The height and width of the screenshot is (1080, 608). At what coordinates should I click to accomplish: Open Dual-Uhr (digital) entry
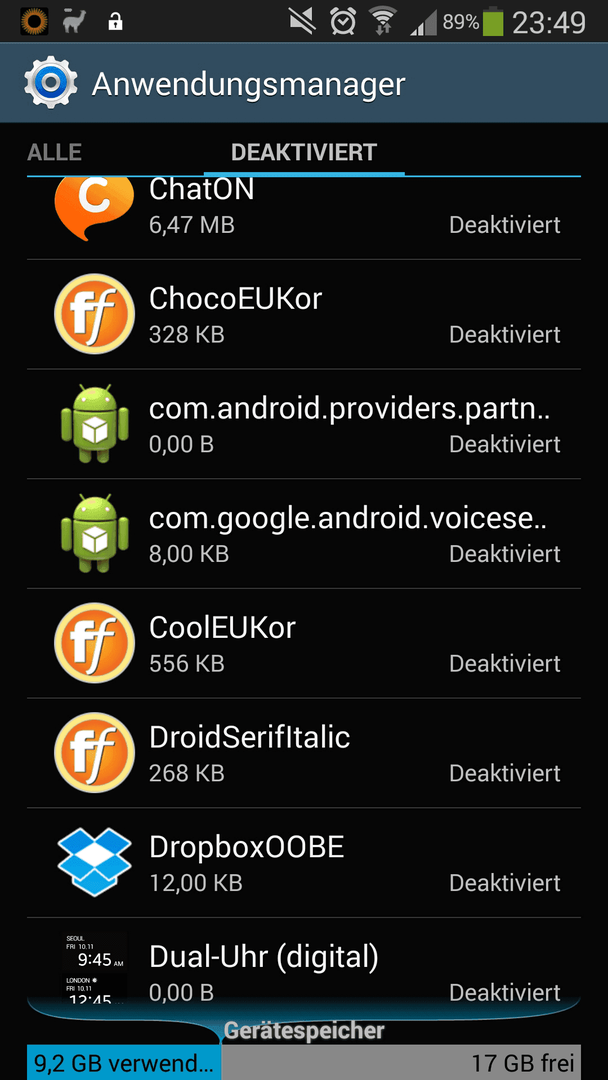click(304, 961)
